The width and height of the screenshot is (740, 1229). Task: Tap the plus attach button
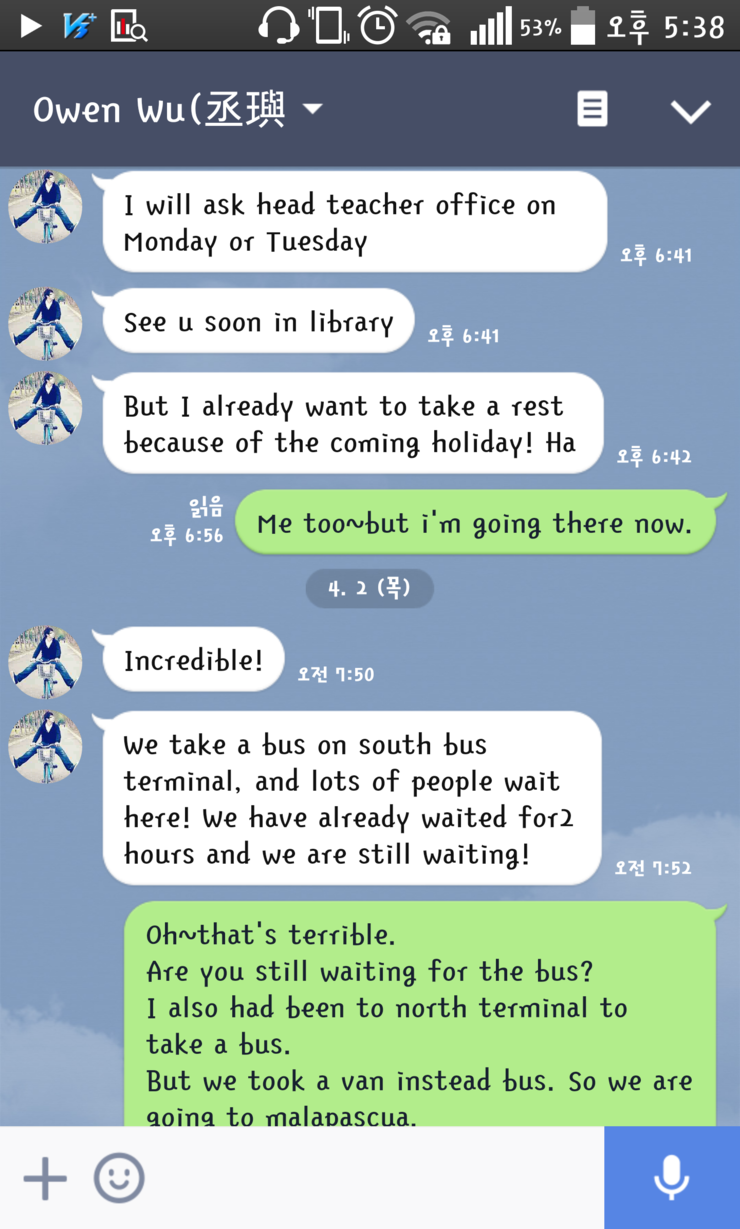click(x=45, y=1178)
